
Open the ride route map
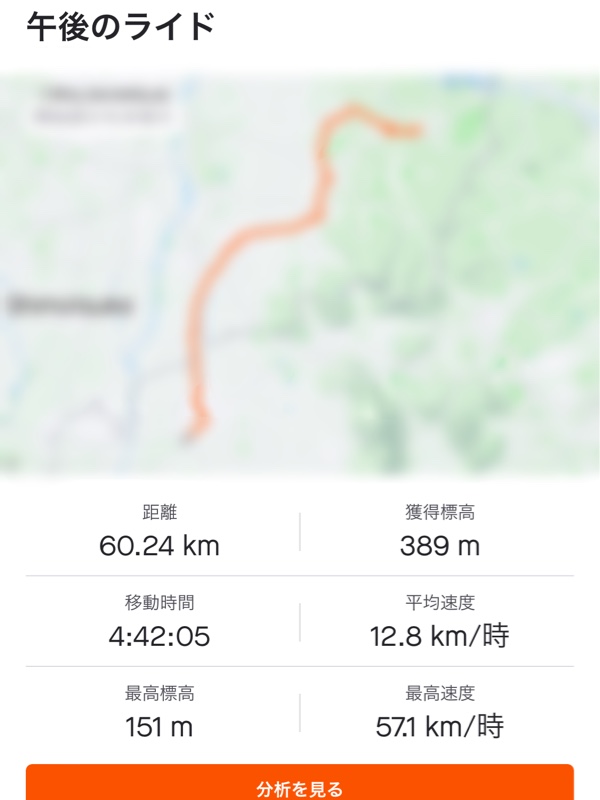(x=300, y=275)
